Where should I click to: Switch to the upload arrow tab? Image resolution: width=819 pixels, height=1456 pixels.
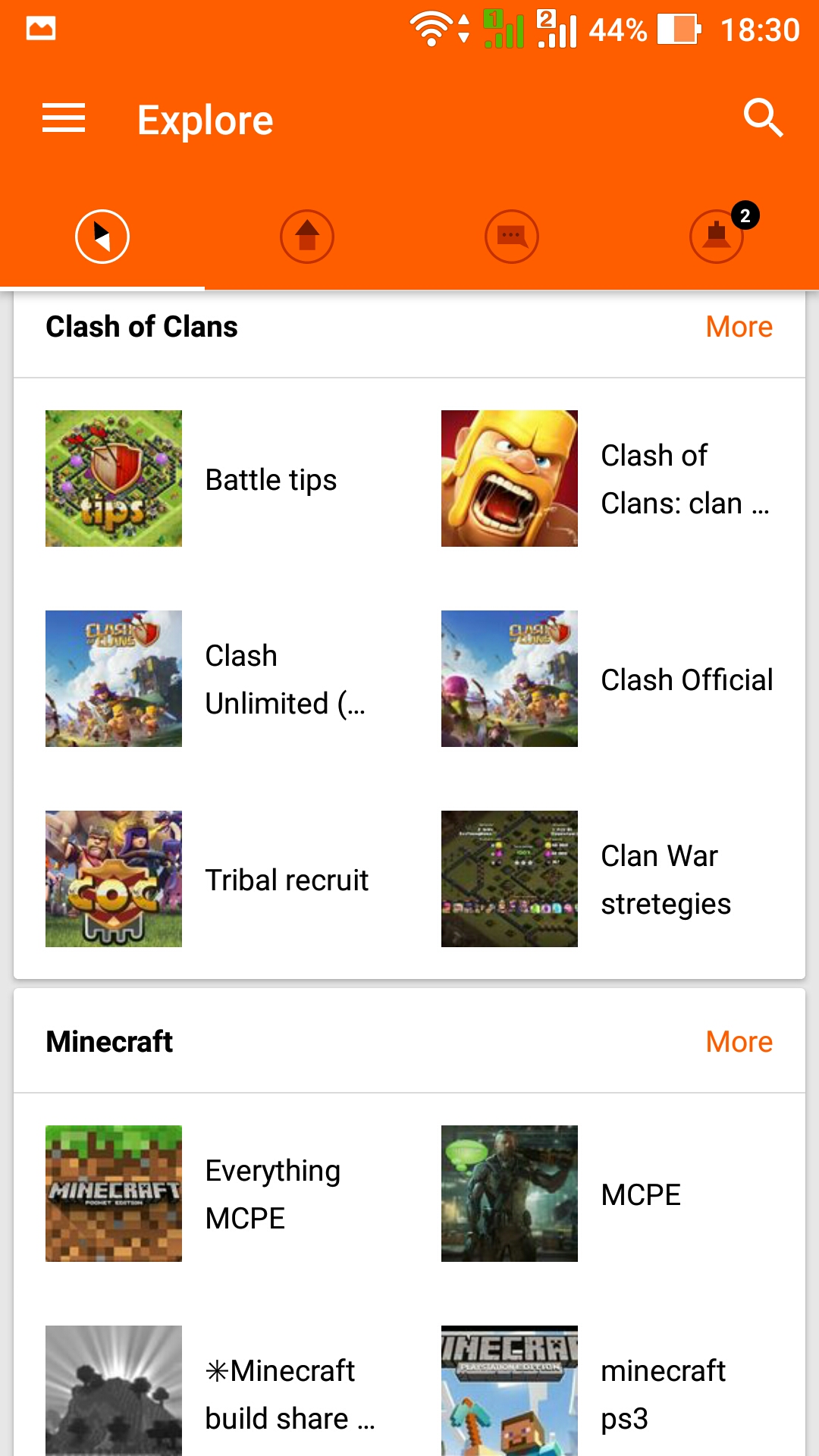(x=307, y=237)
